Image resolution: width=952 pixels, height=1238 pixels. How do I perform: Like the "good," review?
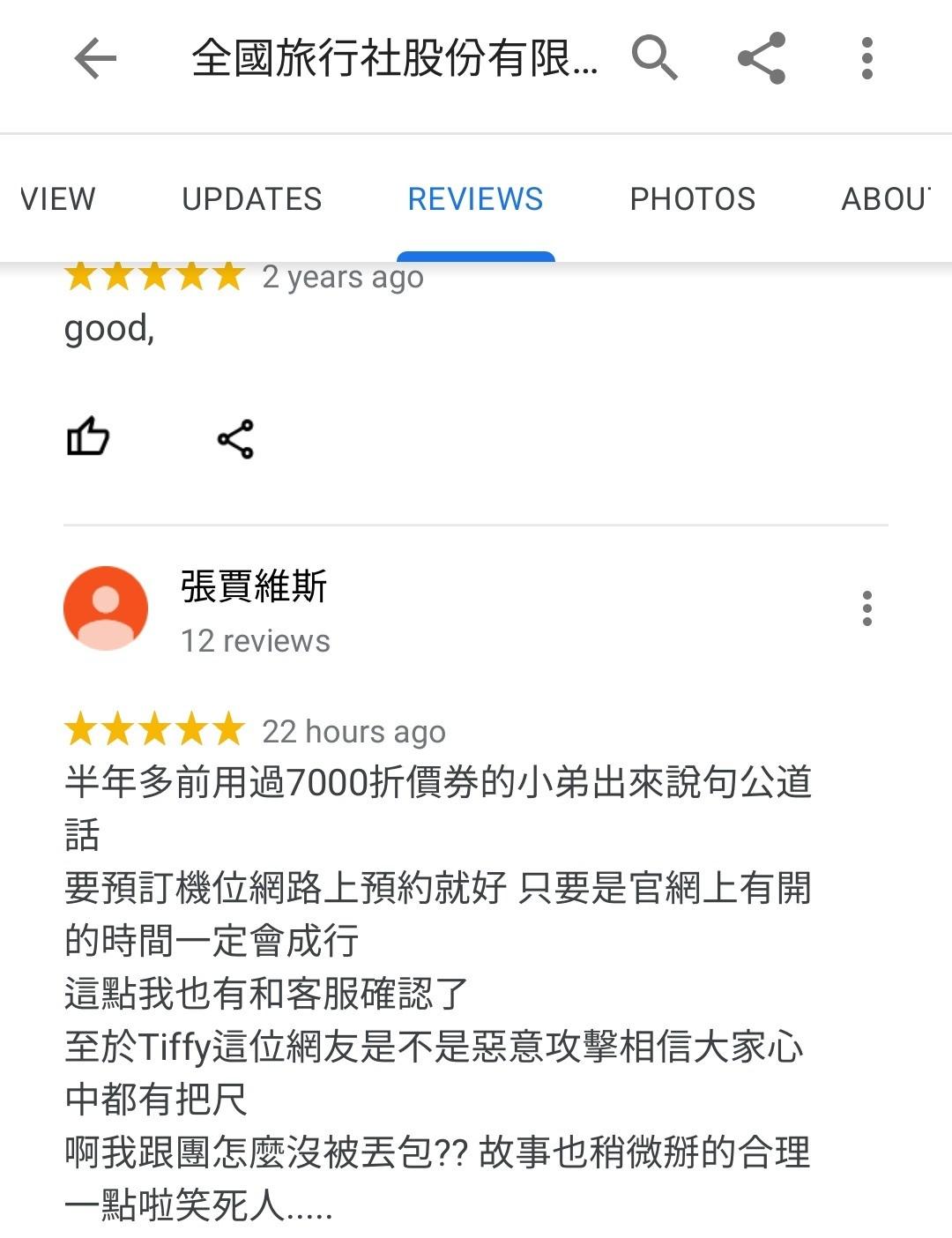click(88, 437)
